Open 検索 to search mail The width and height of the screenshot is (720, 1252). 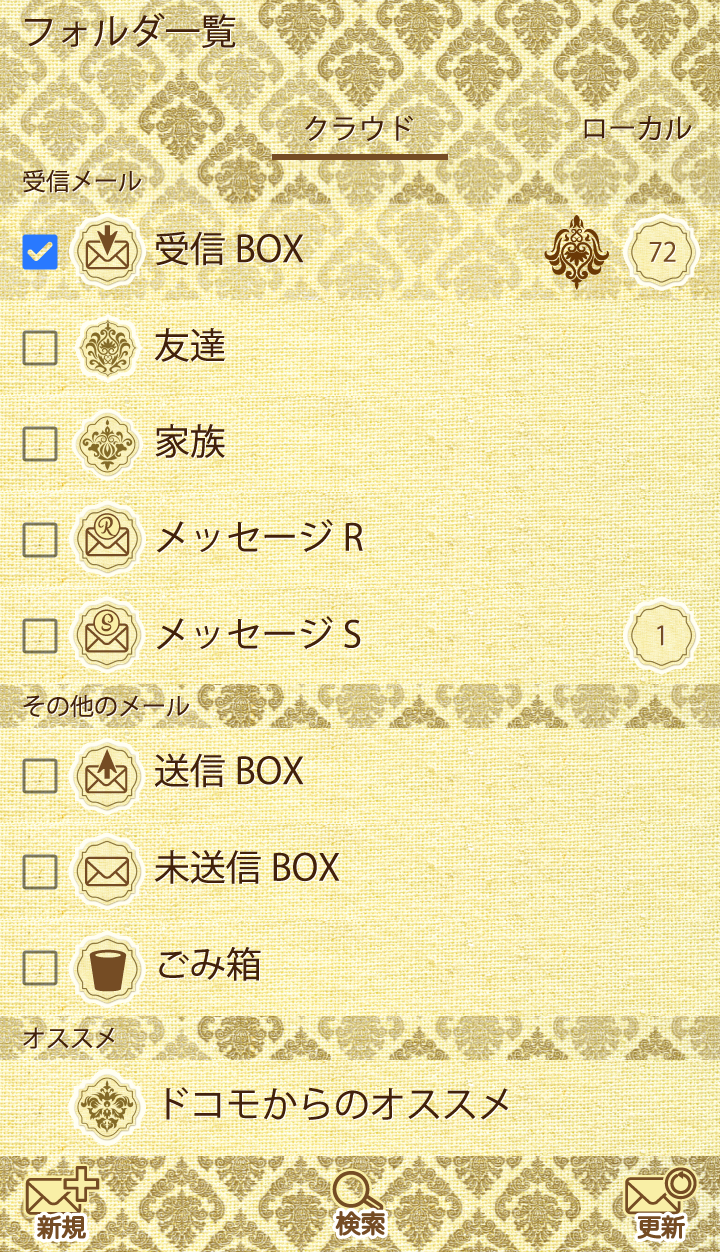359,1205
